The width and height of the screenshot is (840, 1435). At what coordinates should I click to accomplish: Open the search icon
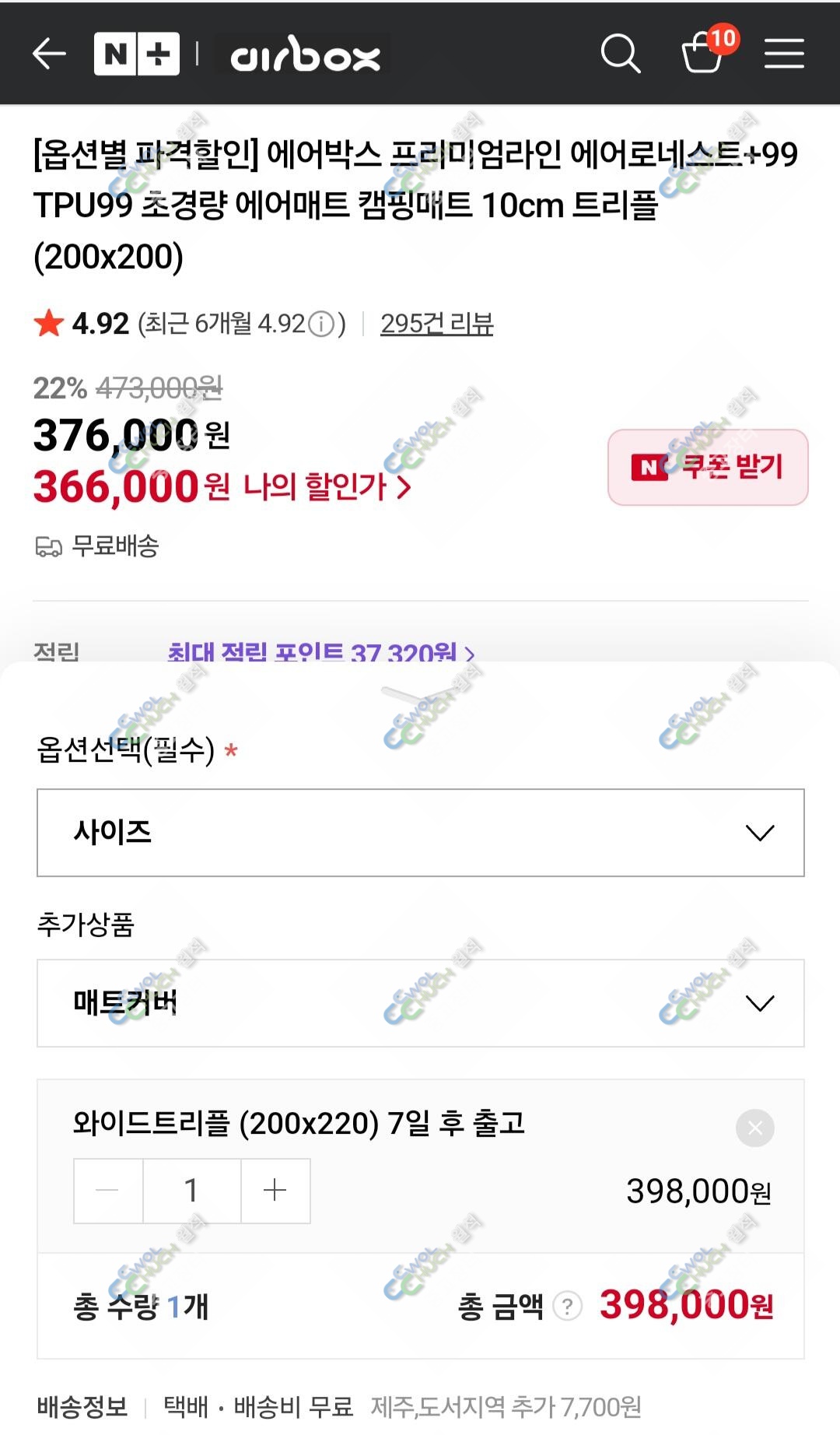[x=620, y=54]
